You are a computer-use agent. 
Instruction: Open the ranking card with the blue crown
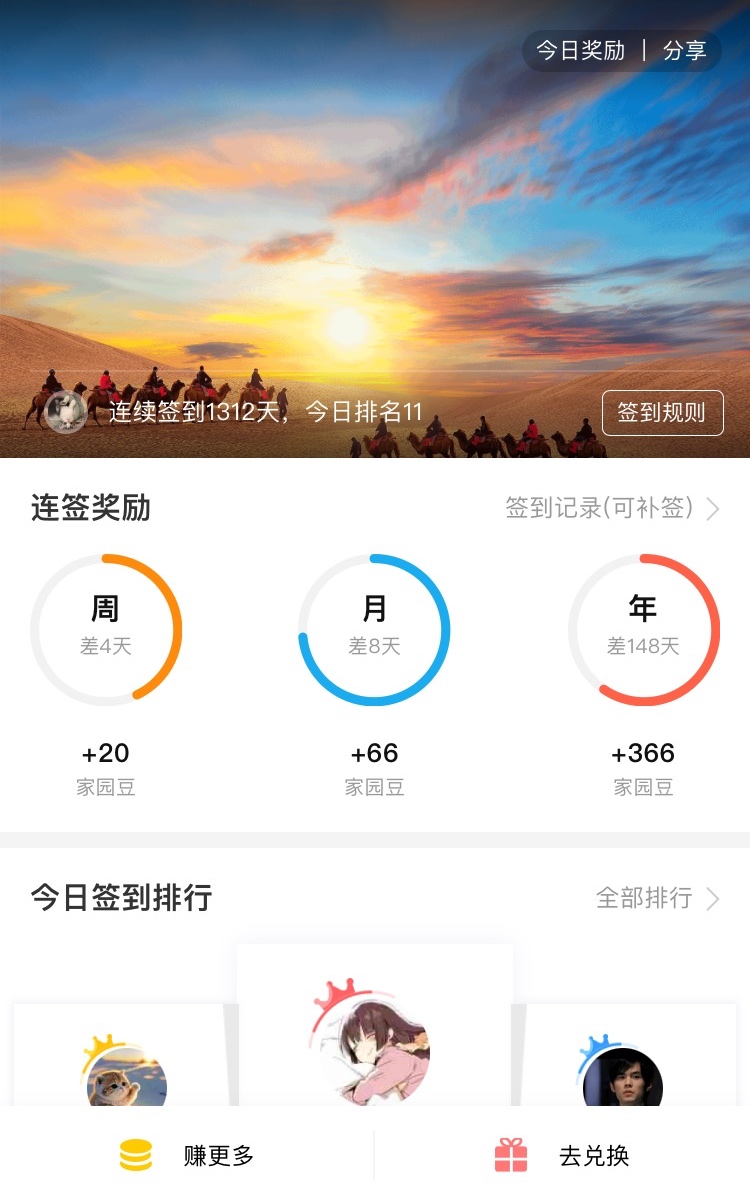coord(621,1075)
